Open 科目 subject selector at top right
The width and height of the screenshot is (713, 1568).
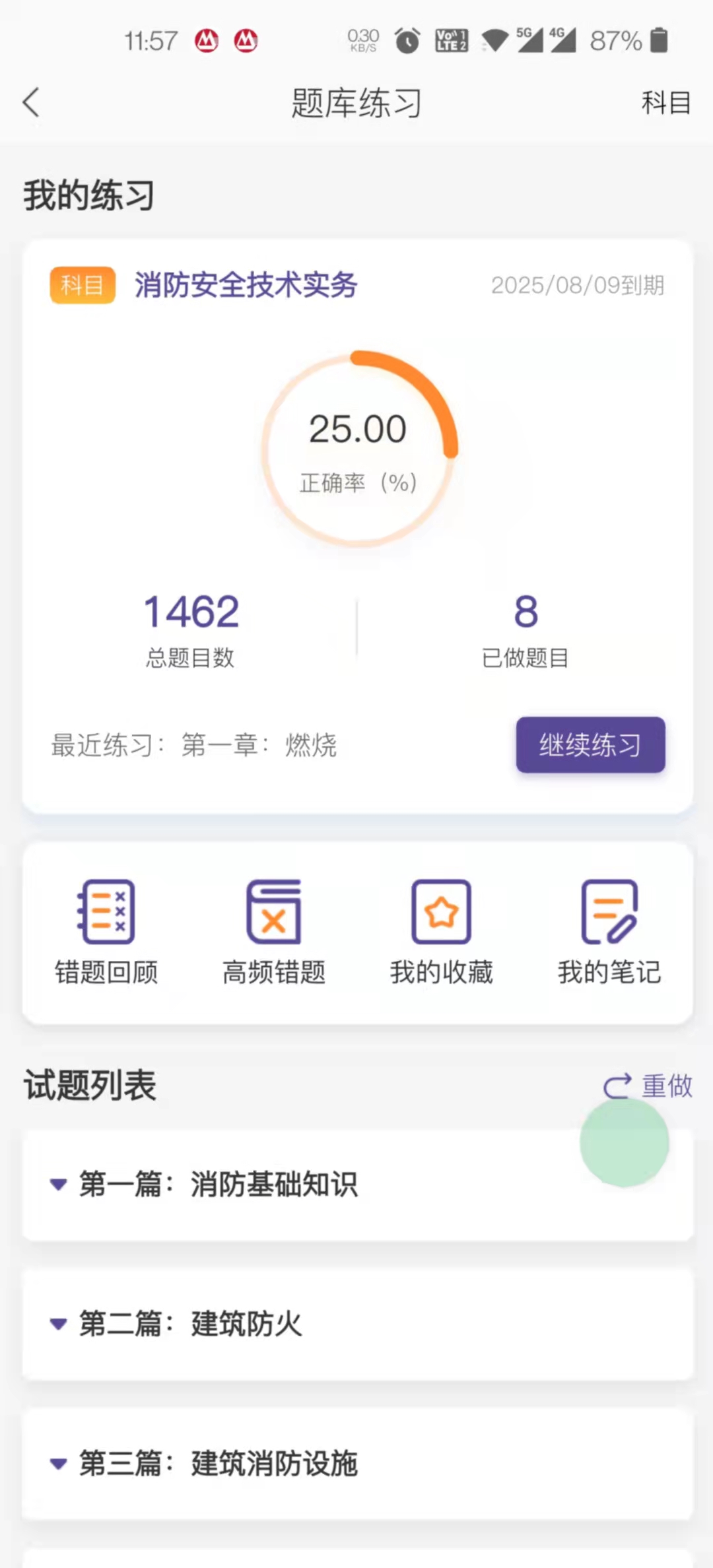665,102
